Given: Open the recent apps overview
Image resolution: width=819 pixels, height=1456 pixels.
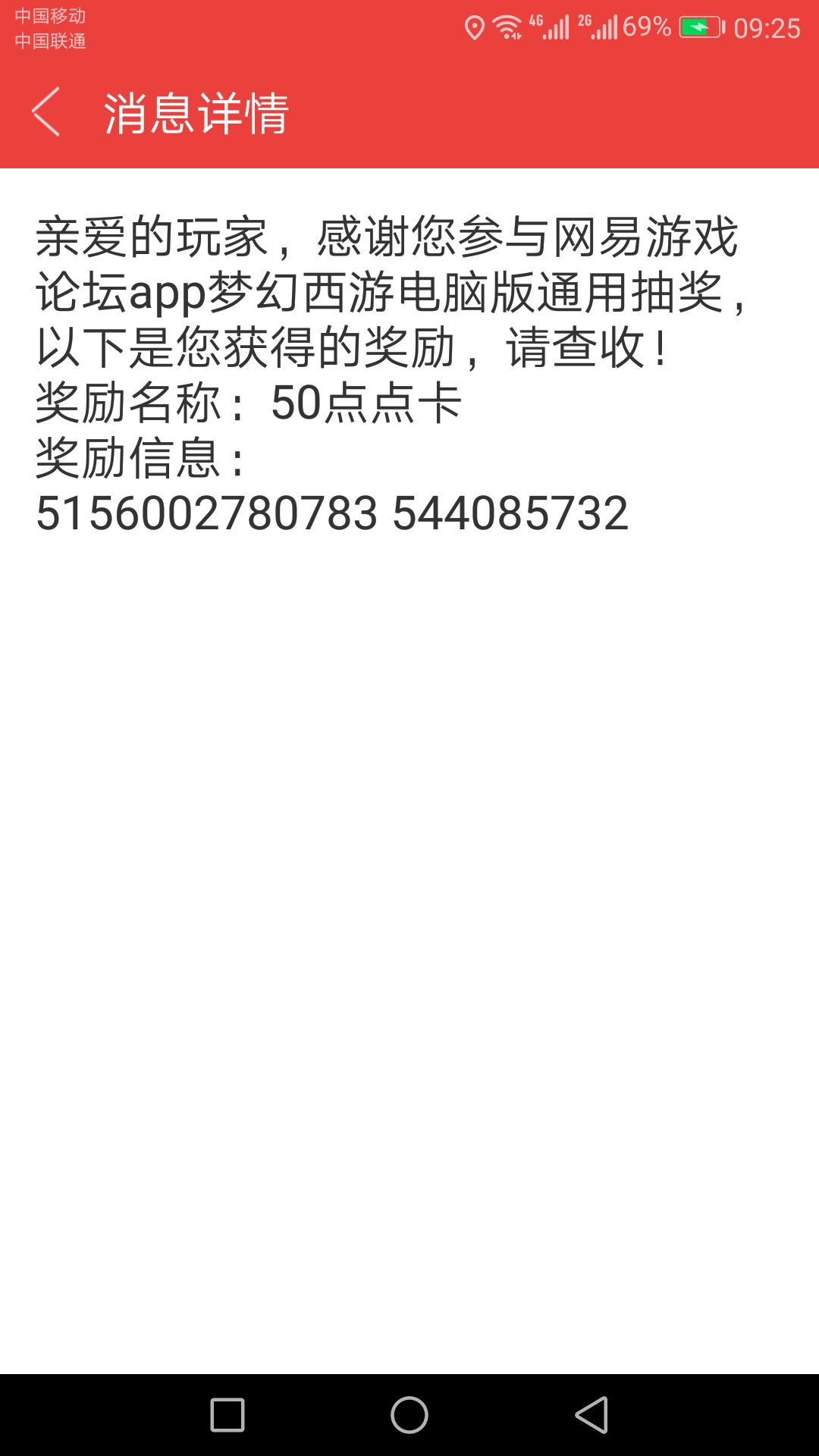Looking at the screenshot, I should (x=227, y=1415).
